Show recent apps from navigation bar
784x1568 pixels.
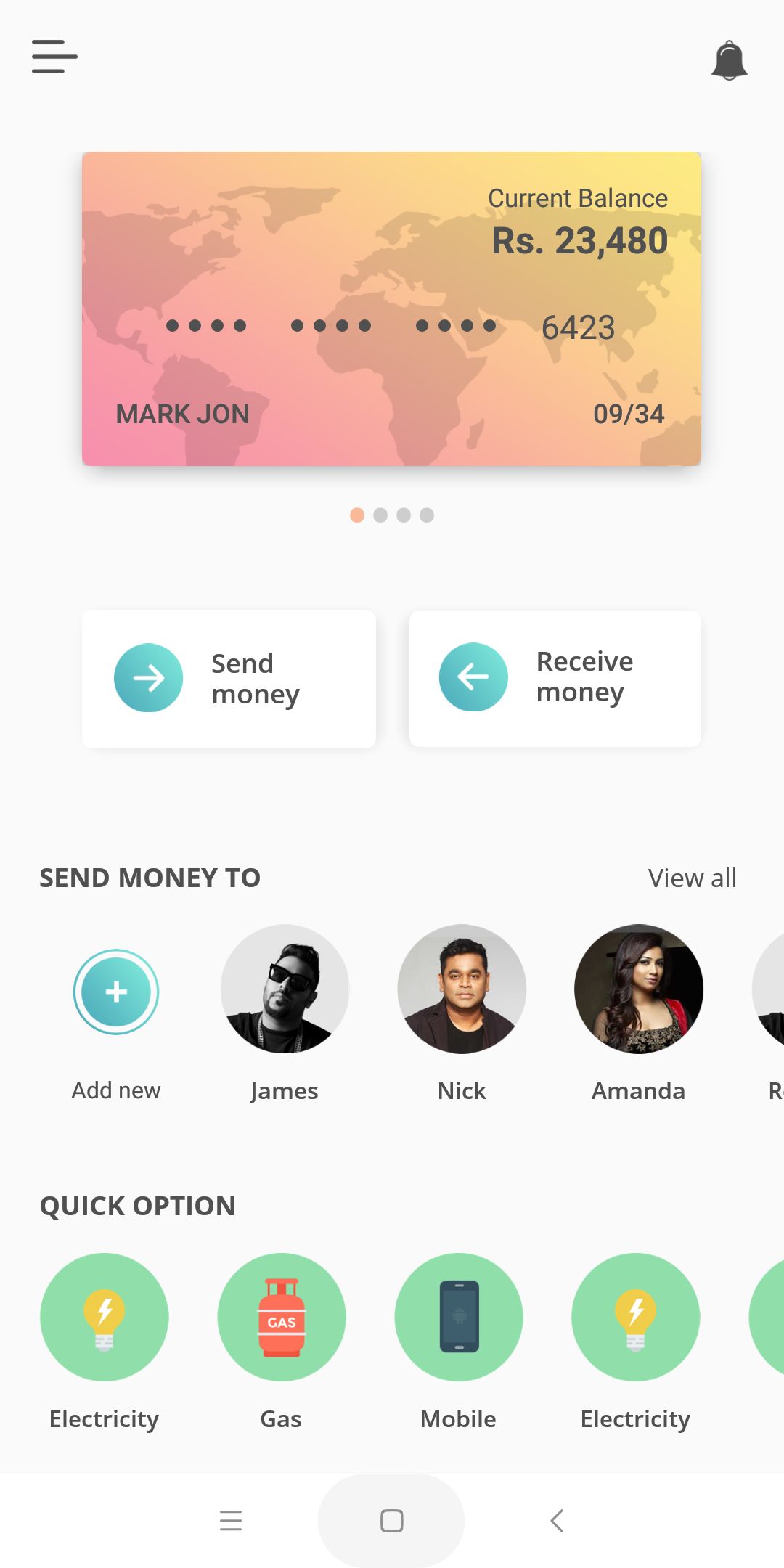click(x=231, y=1520)
